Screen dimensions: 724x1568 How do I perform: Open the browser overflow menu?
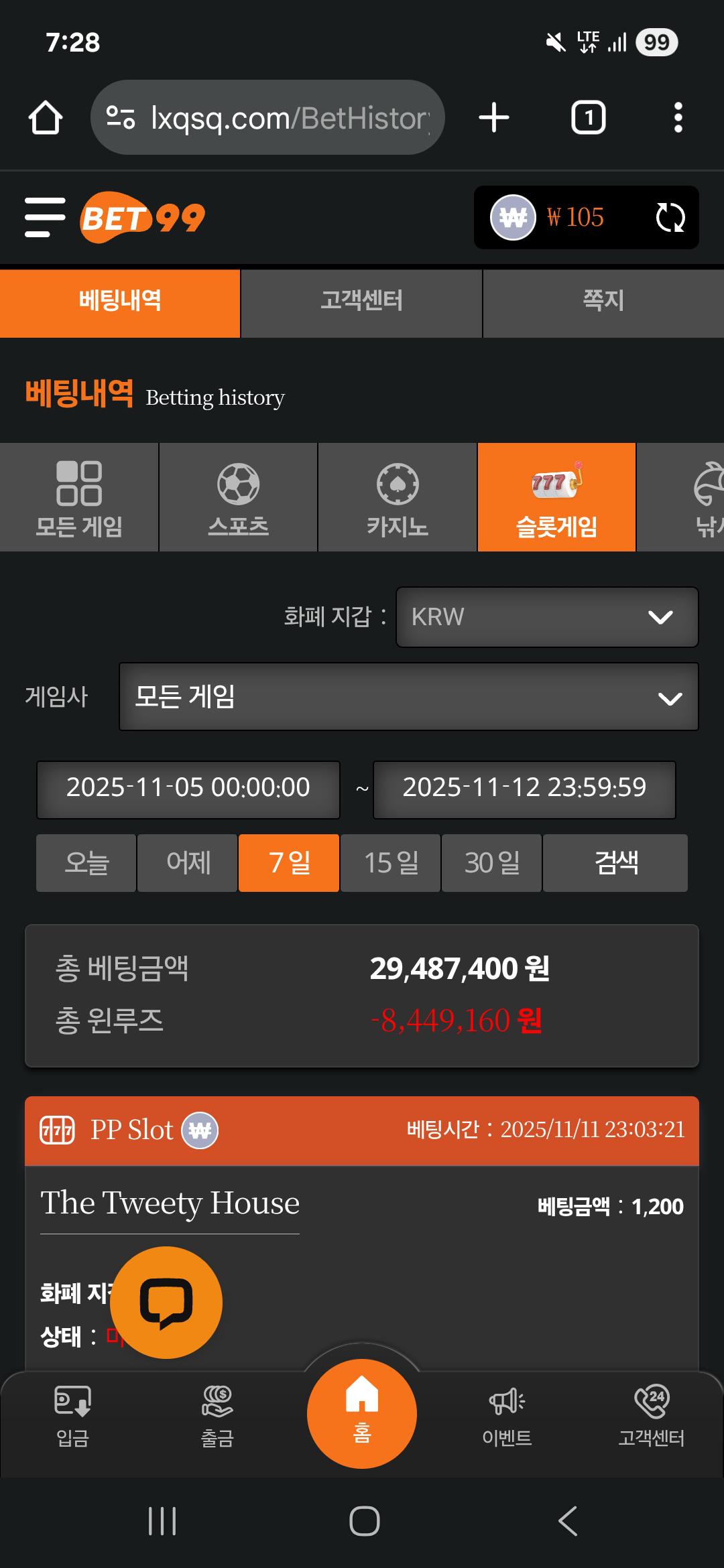coord(678,118)
